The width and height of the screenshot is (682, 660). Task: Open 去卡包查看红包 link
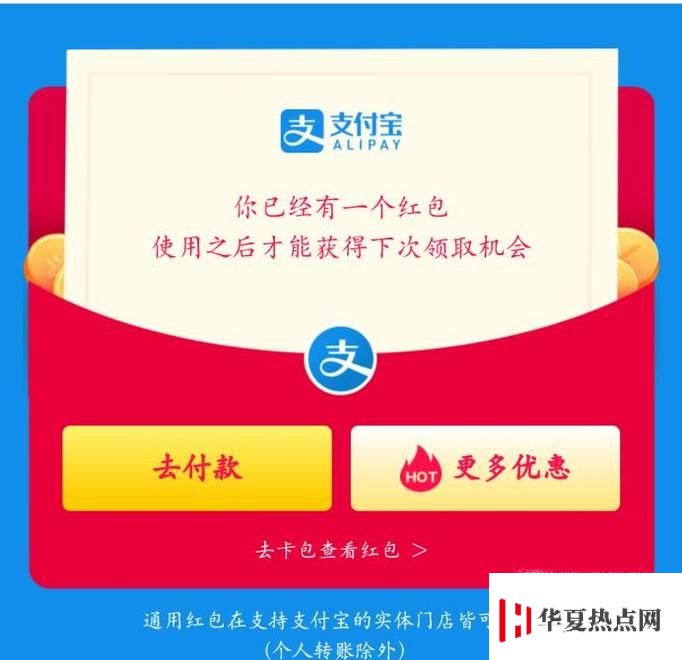click(341, 549)
